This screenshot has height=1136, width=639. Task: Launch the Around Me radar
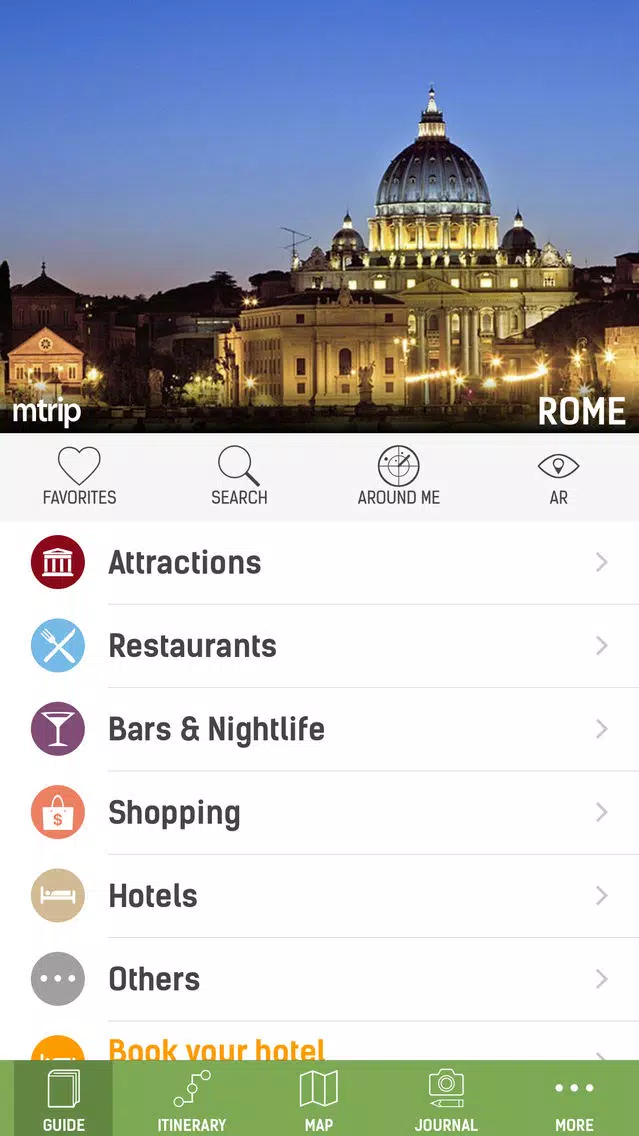[398, 476]
